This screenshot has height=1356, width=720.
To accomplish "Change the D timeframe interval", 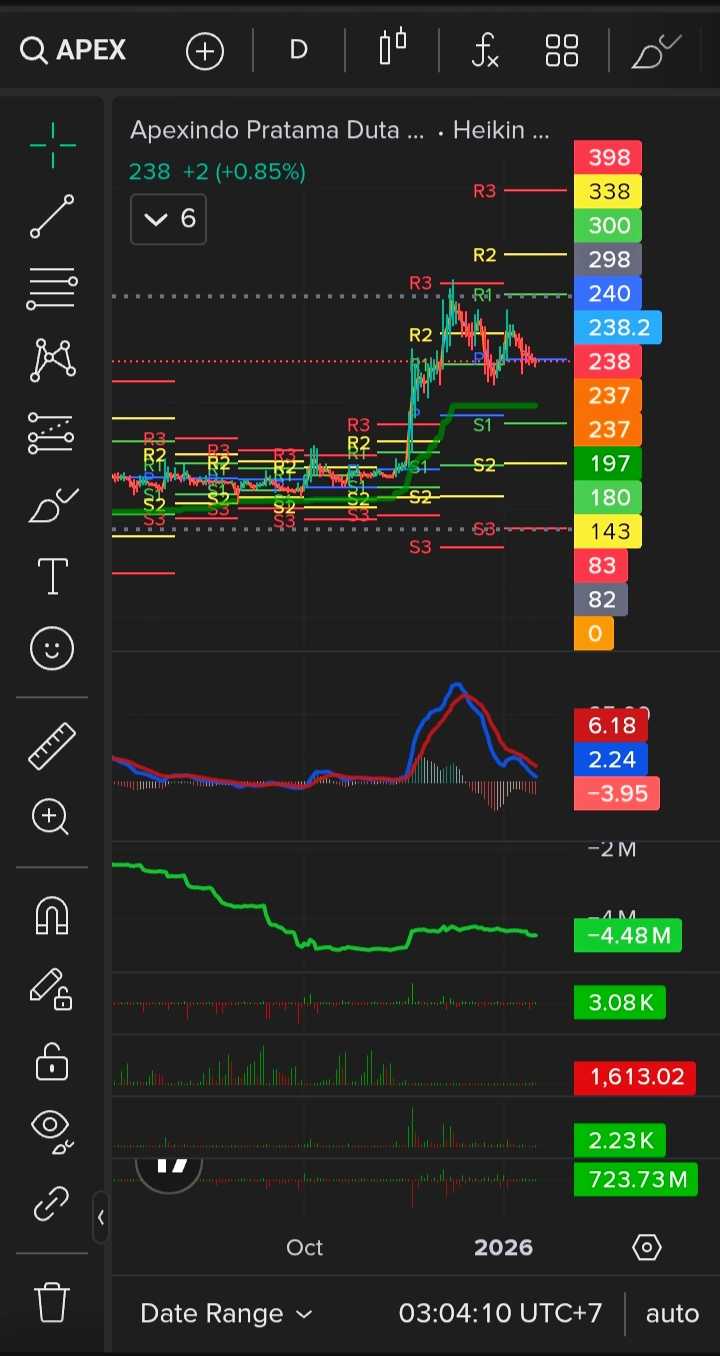I will pyautogui.click(x=298, y=50).
